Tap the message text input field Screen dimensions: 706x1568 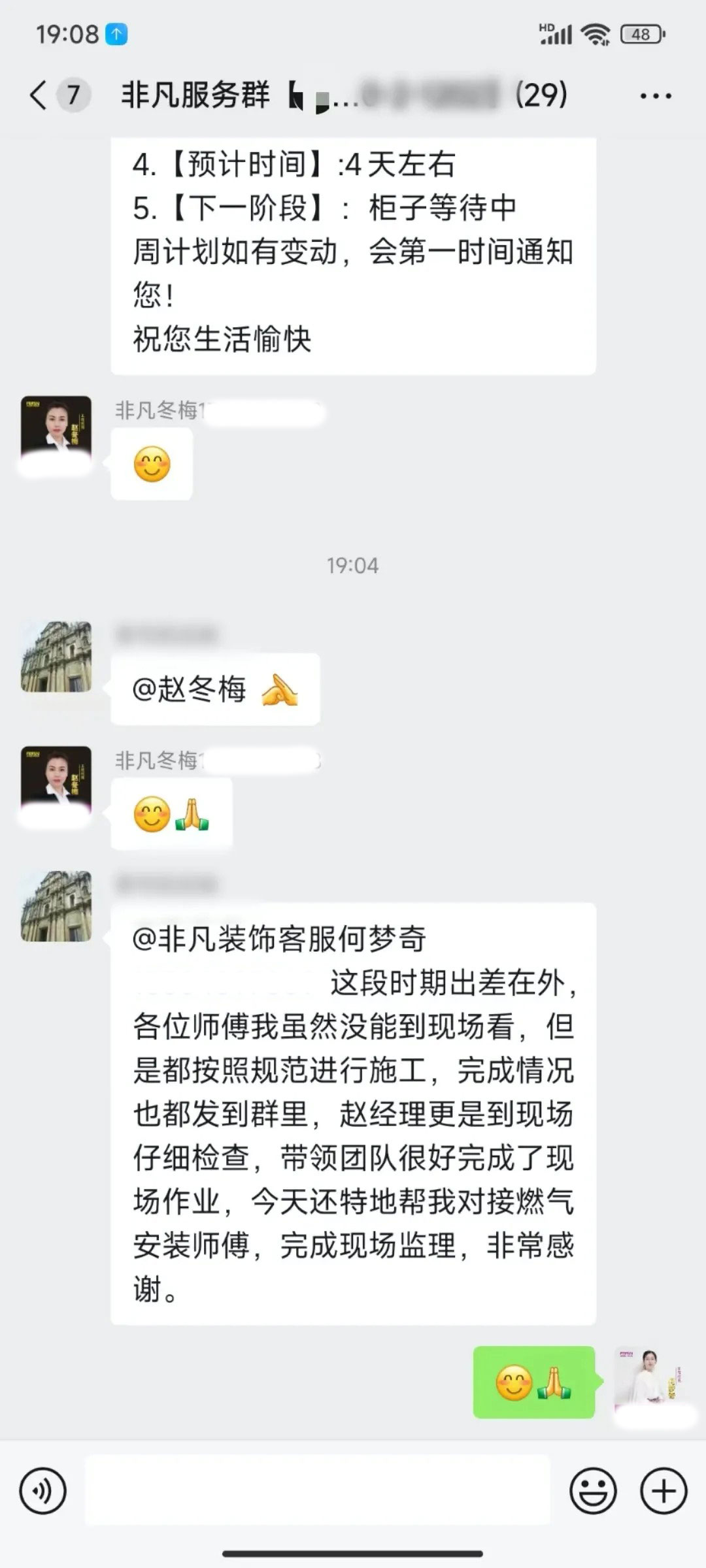click(x=317, y=1491)
